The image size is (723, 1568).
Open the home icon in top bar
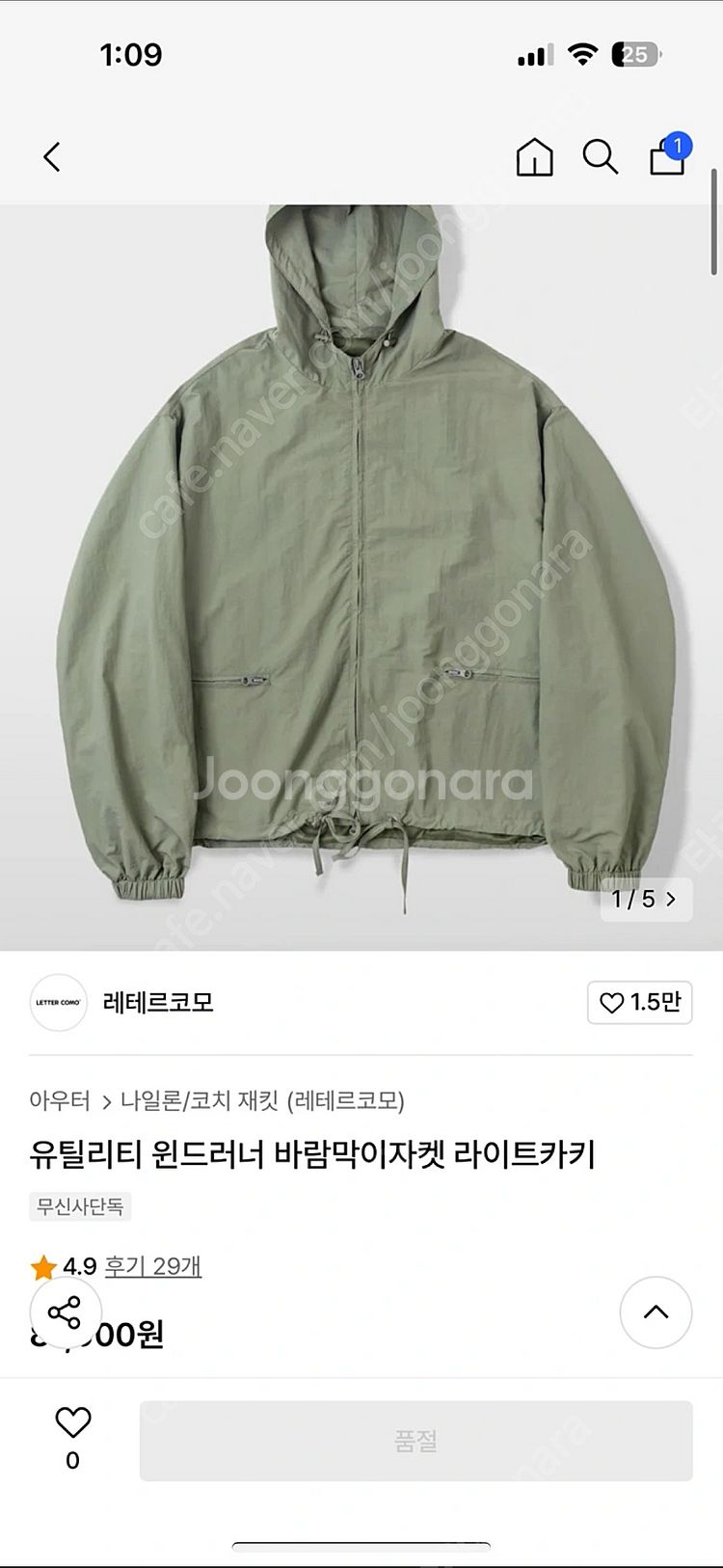(x=534, y=157)
